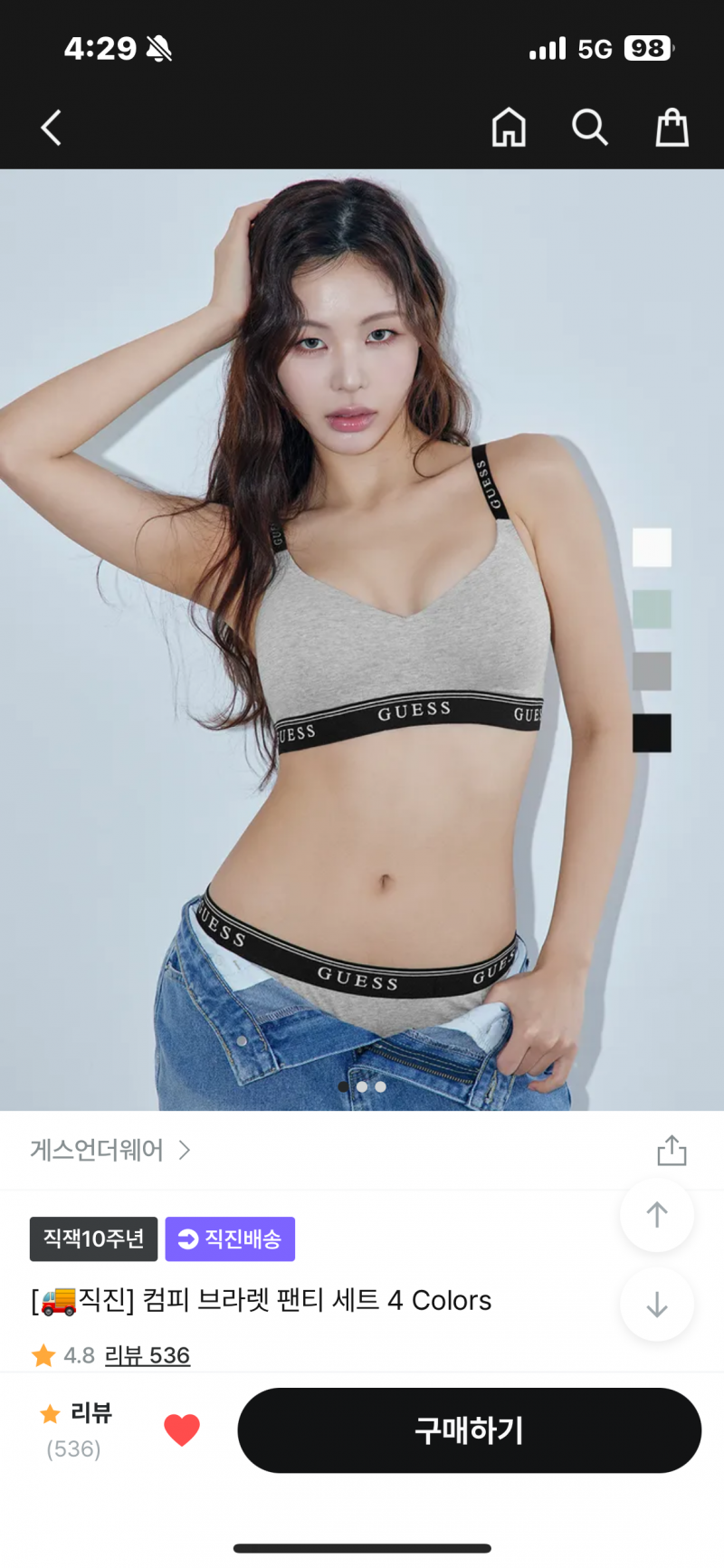Viewport: 724px width, 1568px height.
Task: Go back using the top arrow
Action: pos(52,128)
